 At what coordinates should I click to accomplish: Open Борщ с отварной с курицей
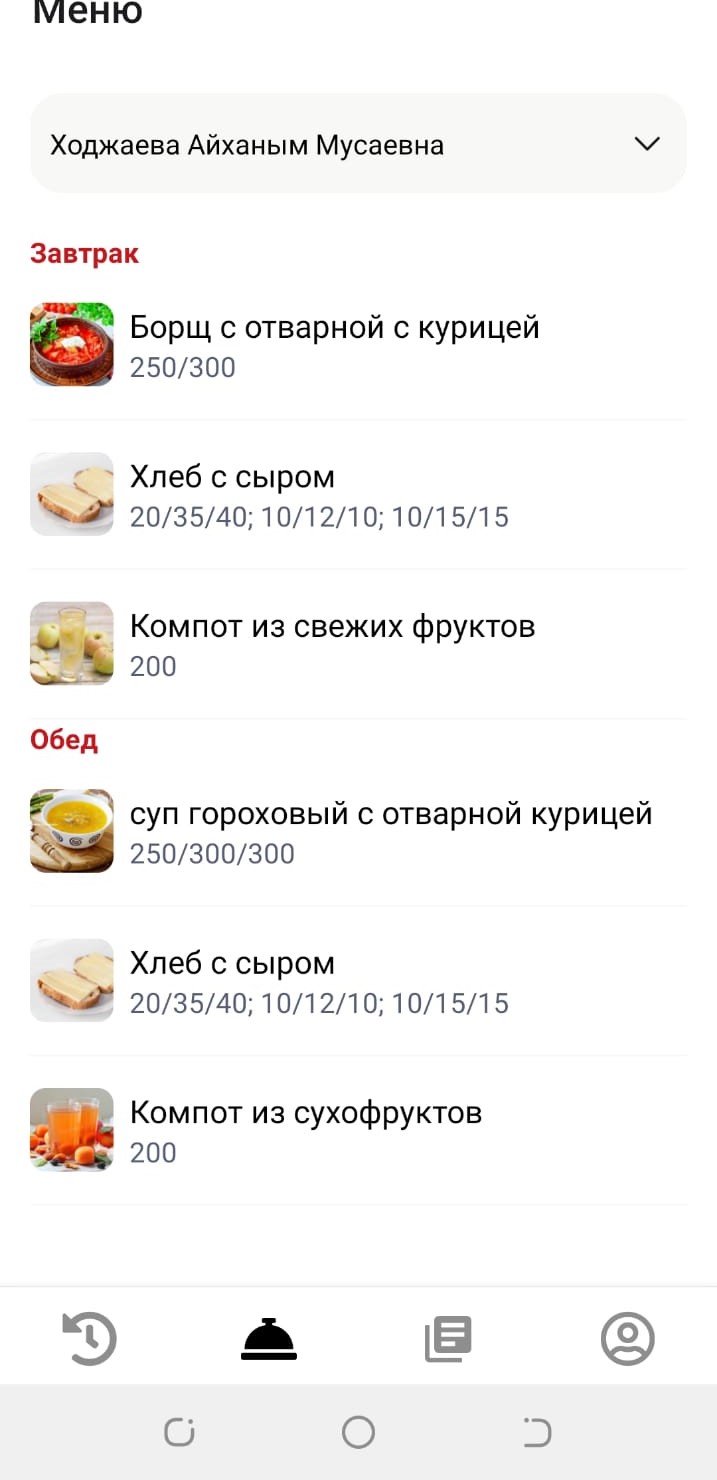click(x=358, y=346)
